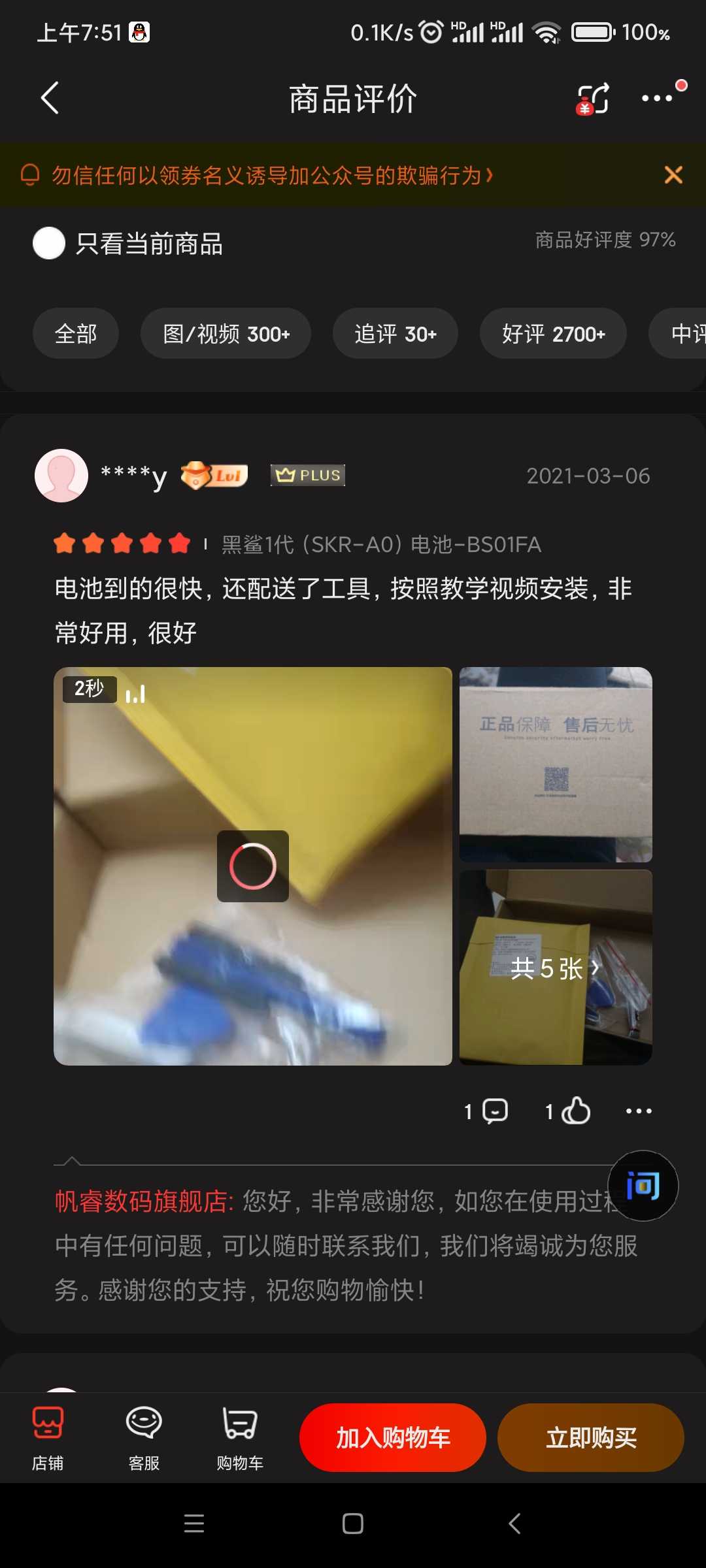The width and height of the screenshot is (706, 1568).
Task: Tap 加入购物车 to add to cart
Action: point(393,1438)
